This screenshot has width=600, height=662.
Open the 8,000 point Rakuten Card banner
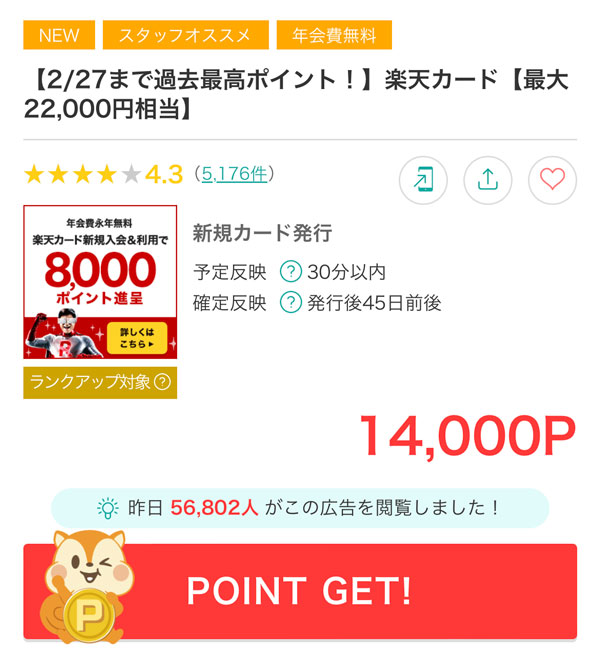(x=100, y=282)
